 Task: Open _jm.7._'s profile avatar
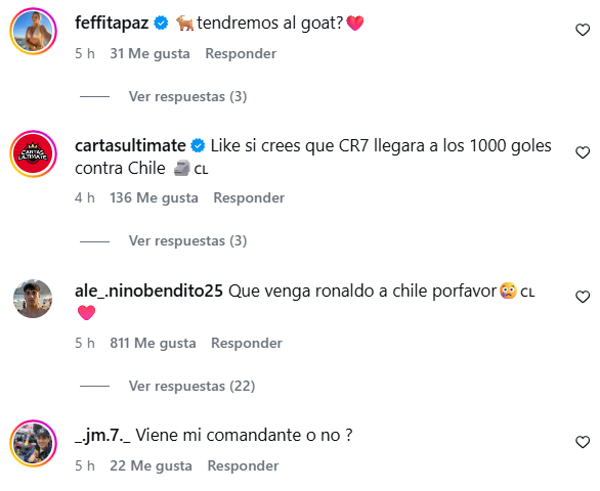point(32,443)
